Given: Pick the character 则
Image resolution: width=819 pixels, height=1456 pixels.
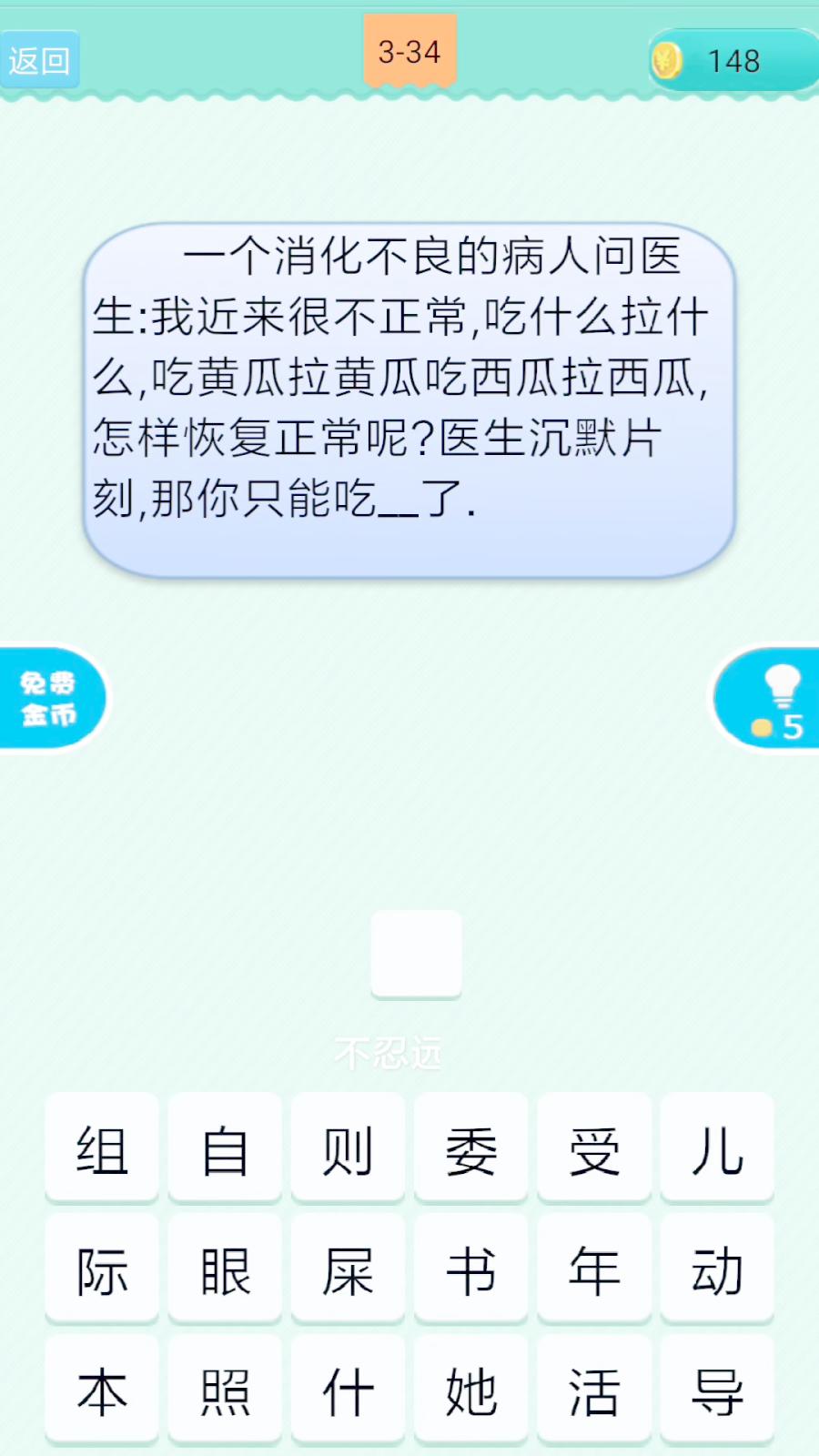Looking at the screenshot, I should click(x=348, y=1148).
